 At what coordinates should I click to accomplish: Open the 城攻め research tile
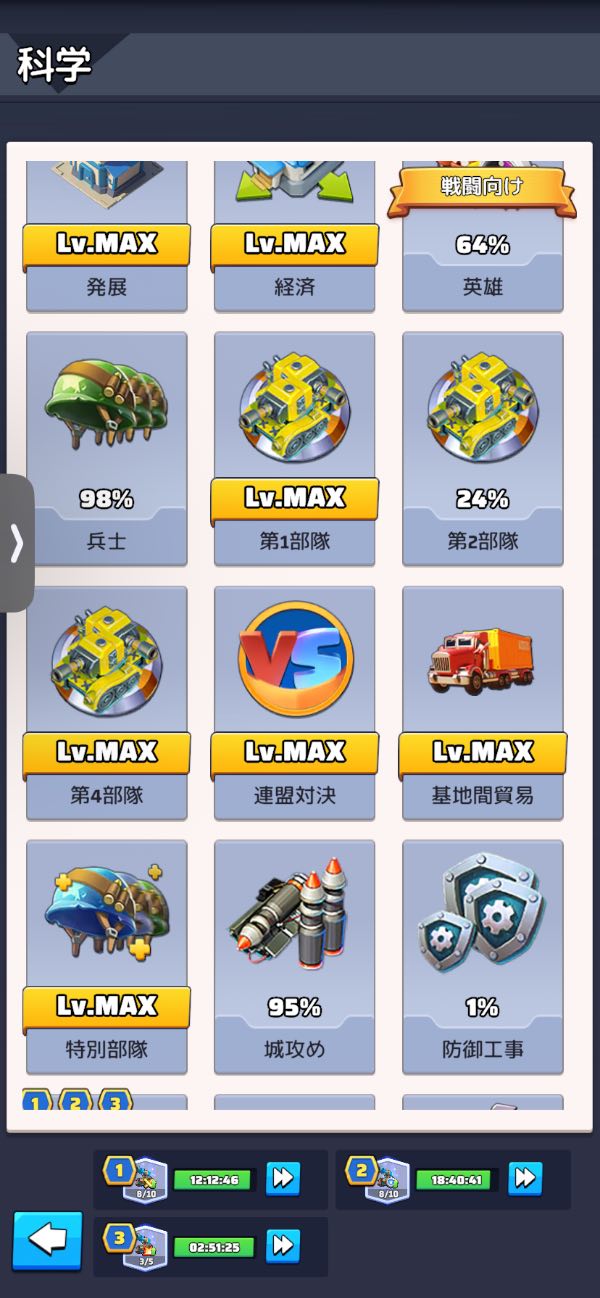(294, 956)
